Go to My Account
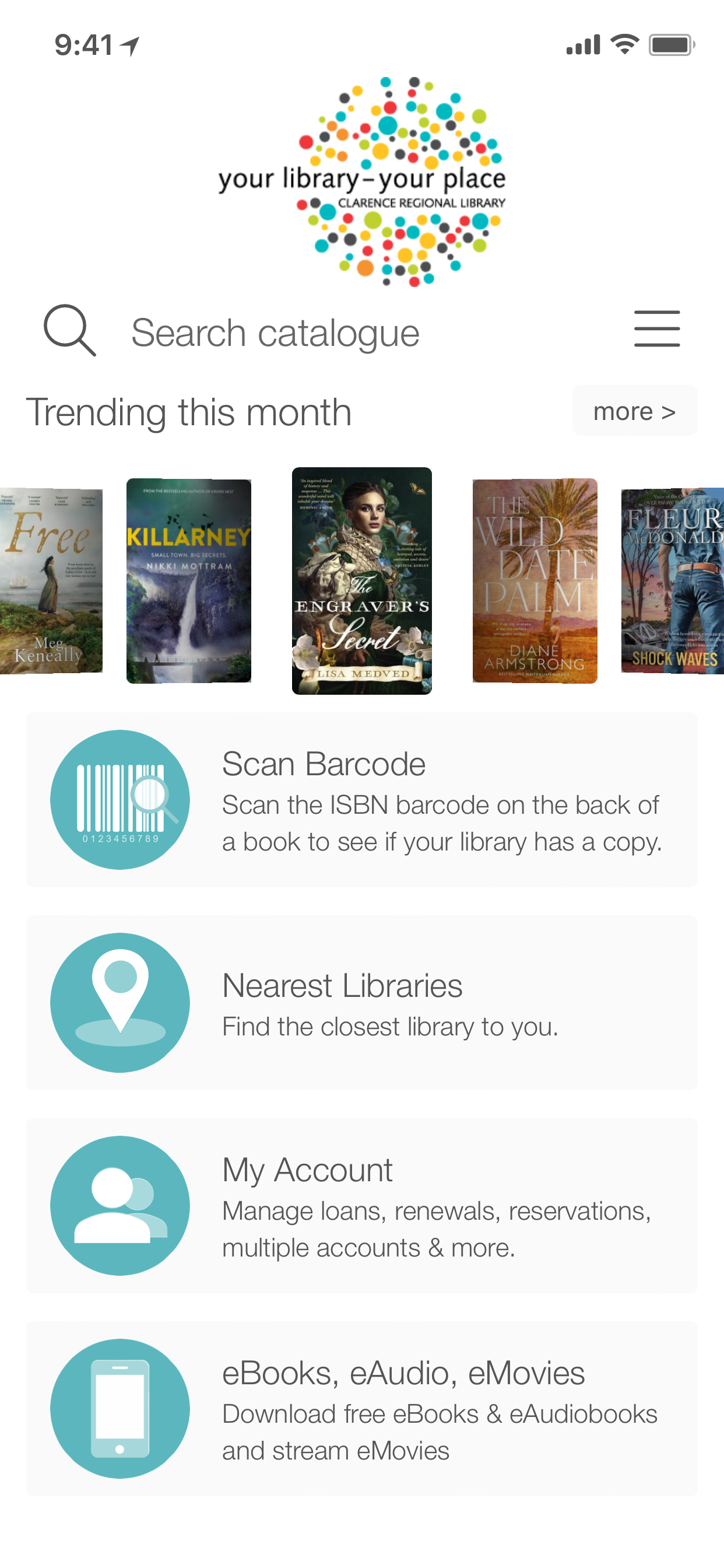This screenshot has width=724, height=1568. pyautogui.click(x=361, y=1205)
